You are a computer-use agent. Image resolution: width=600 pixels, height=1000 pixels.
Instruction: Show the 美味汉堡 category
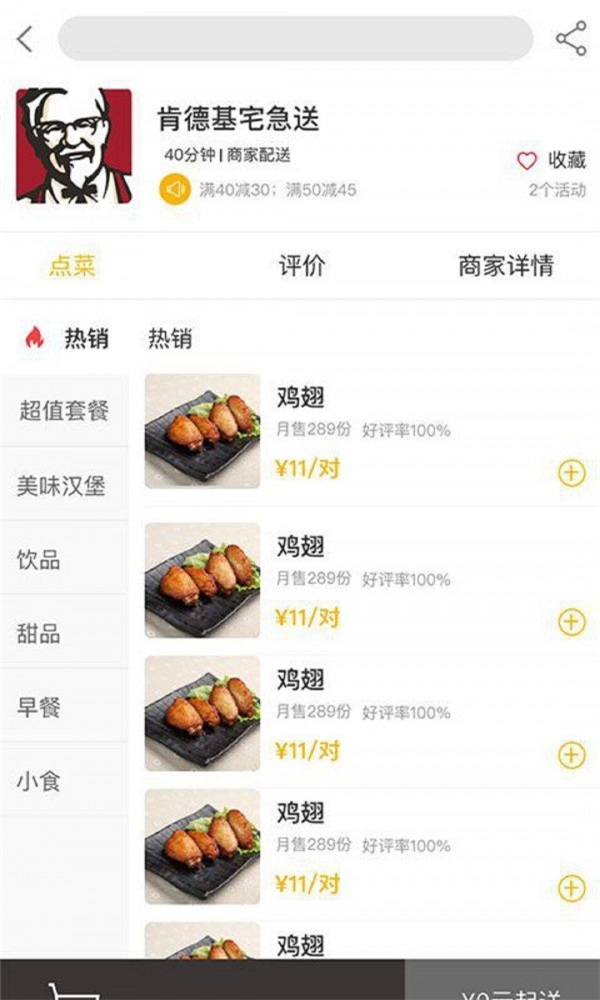[64, 485]
